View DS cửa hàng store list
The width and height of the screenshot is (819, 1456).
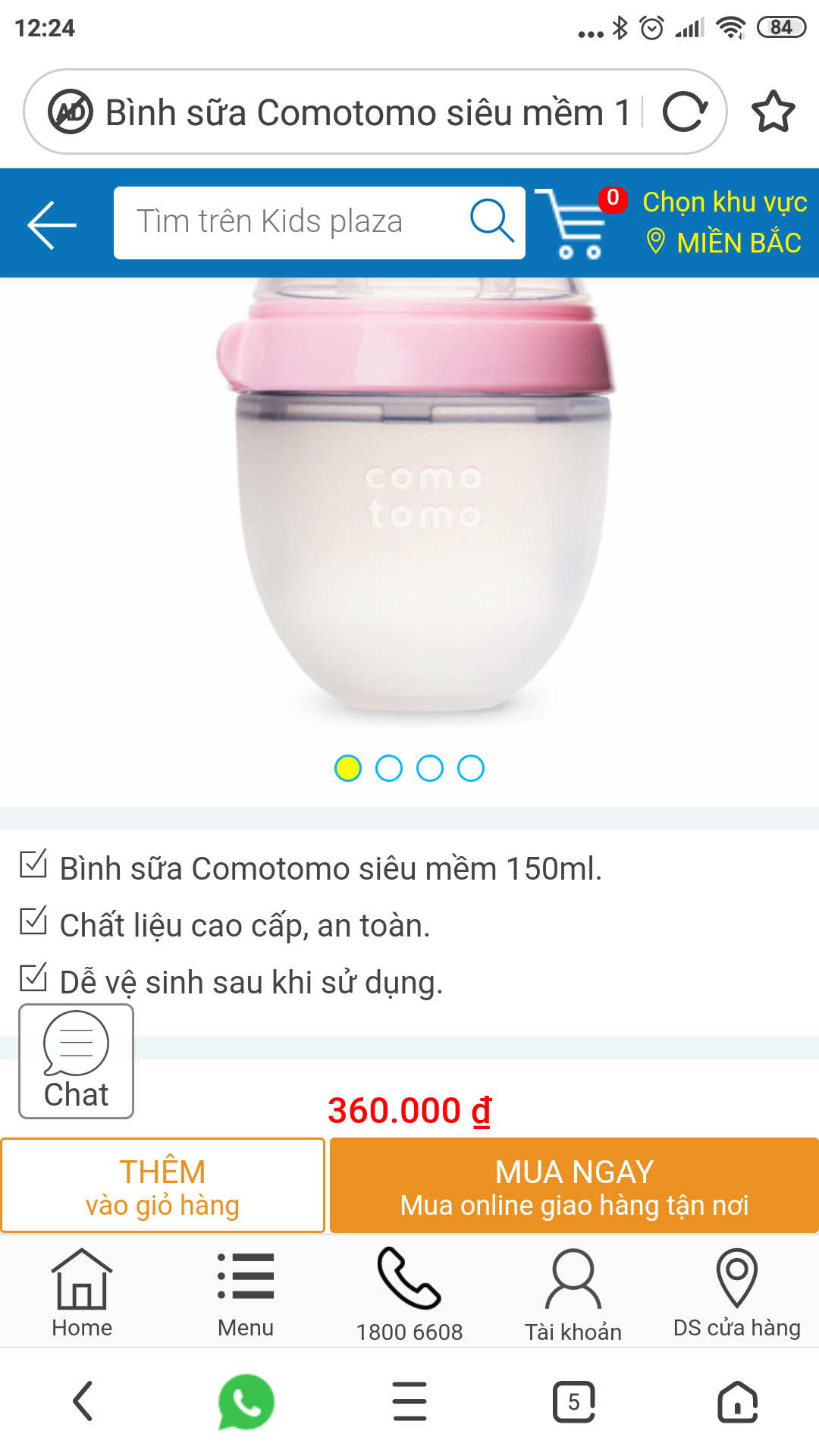(x=736, y=1293)
